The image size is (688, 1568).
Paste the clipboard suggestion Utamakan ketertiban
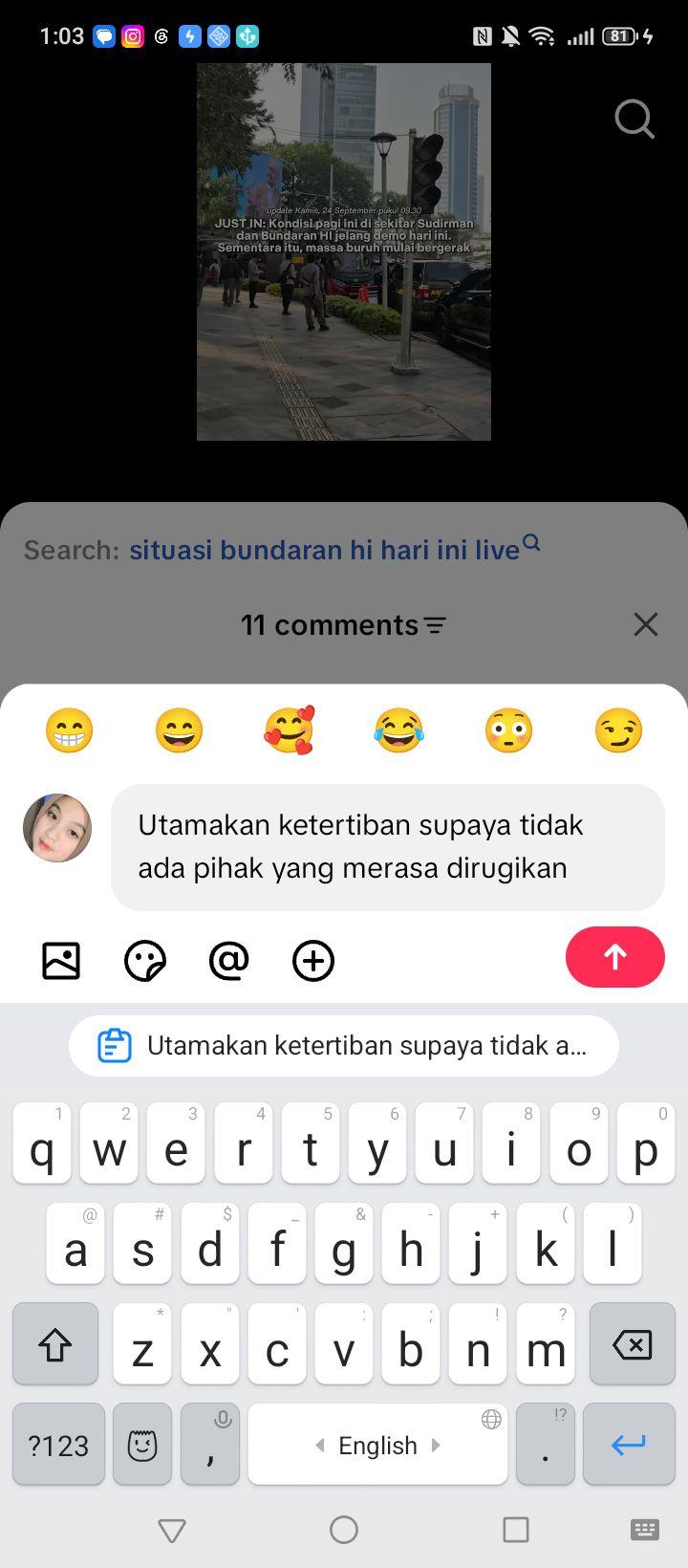coord(344,1046)
